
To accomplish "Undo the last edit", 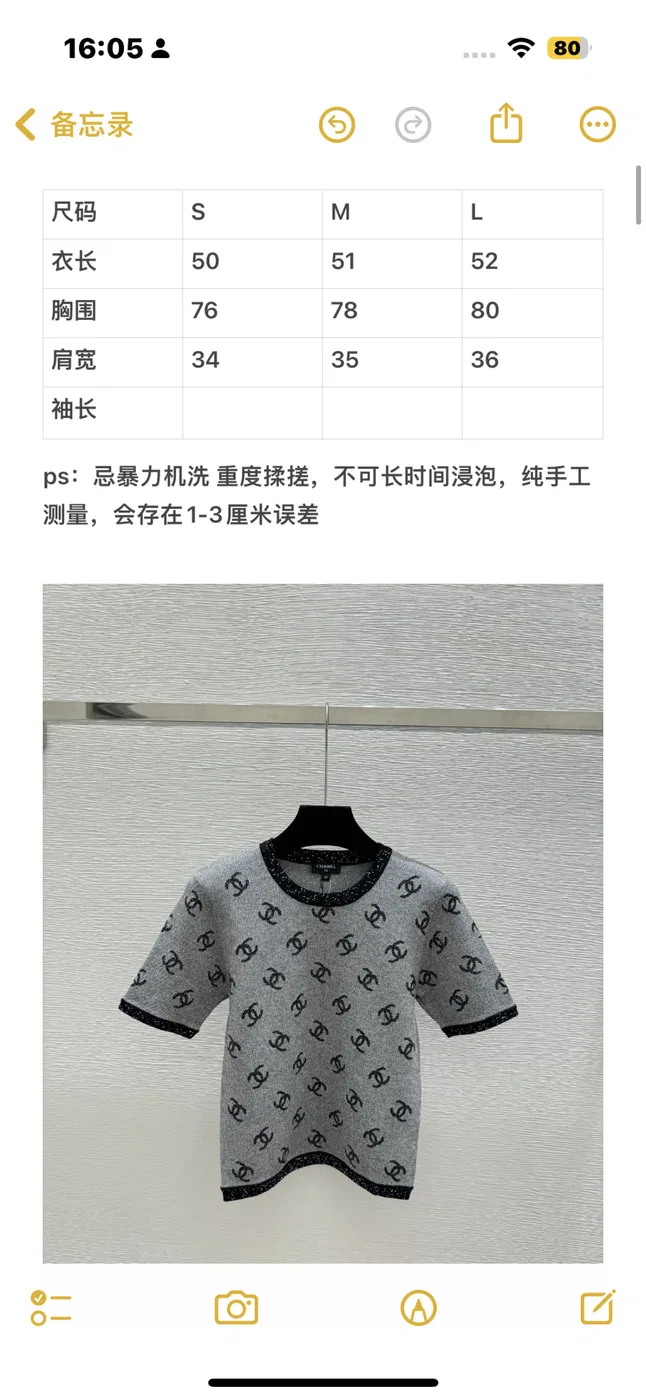I will (337, 125).
